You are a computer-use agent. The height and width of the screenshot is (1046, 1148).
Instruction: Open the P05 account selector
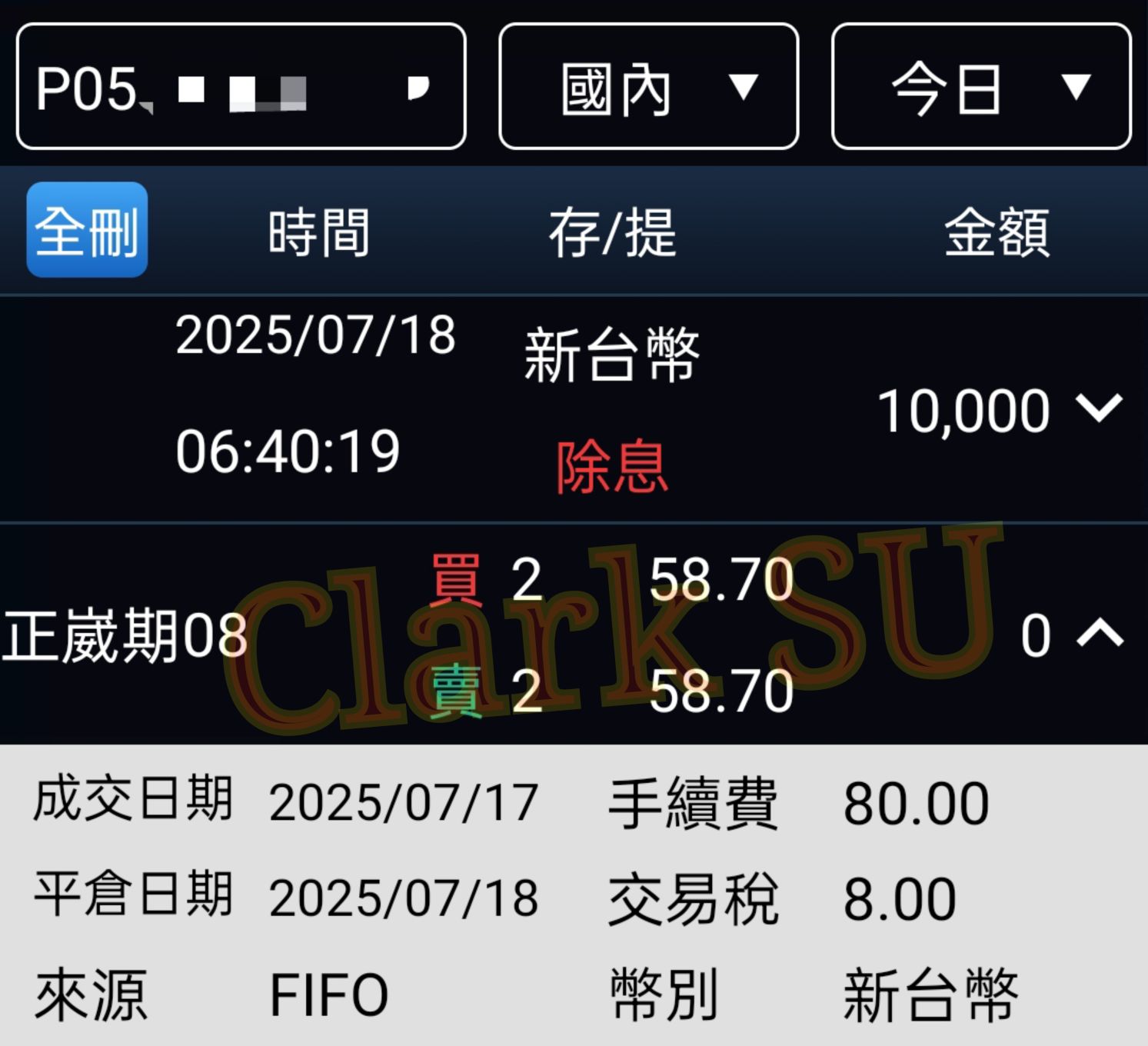pyautogui.click(x=241, y=86)
